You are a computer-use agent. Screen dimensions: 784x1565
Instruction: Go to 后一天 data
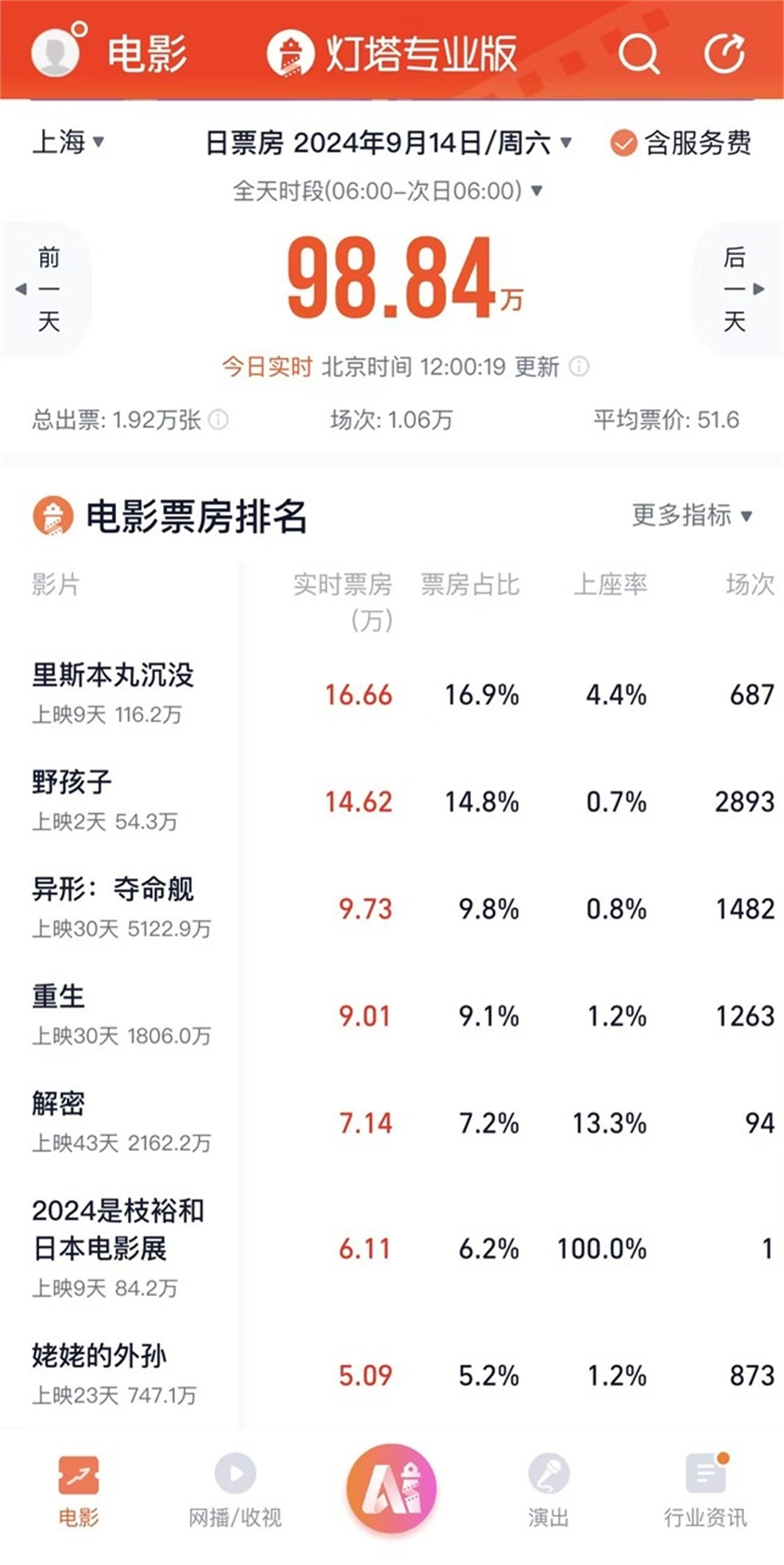click(739, 289)
